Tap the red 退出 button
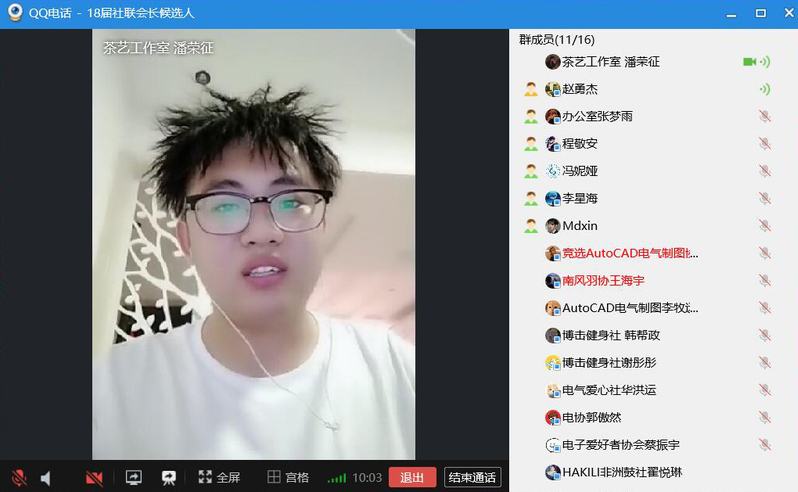Viewport: 798px width, 492px height. [x=412, y=478]
